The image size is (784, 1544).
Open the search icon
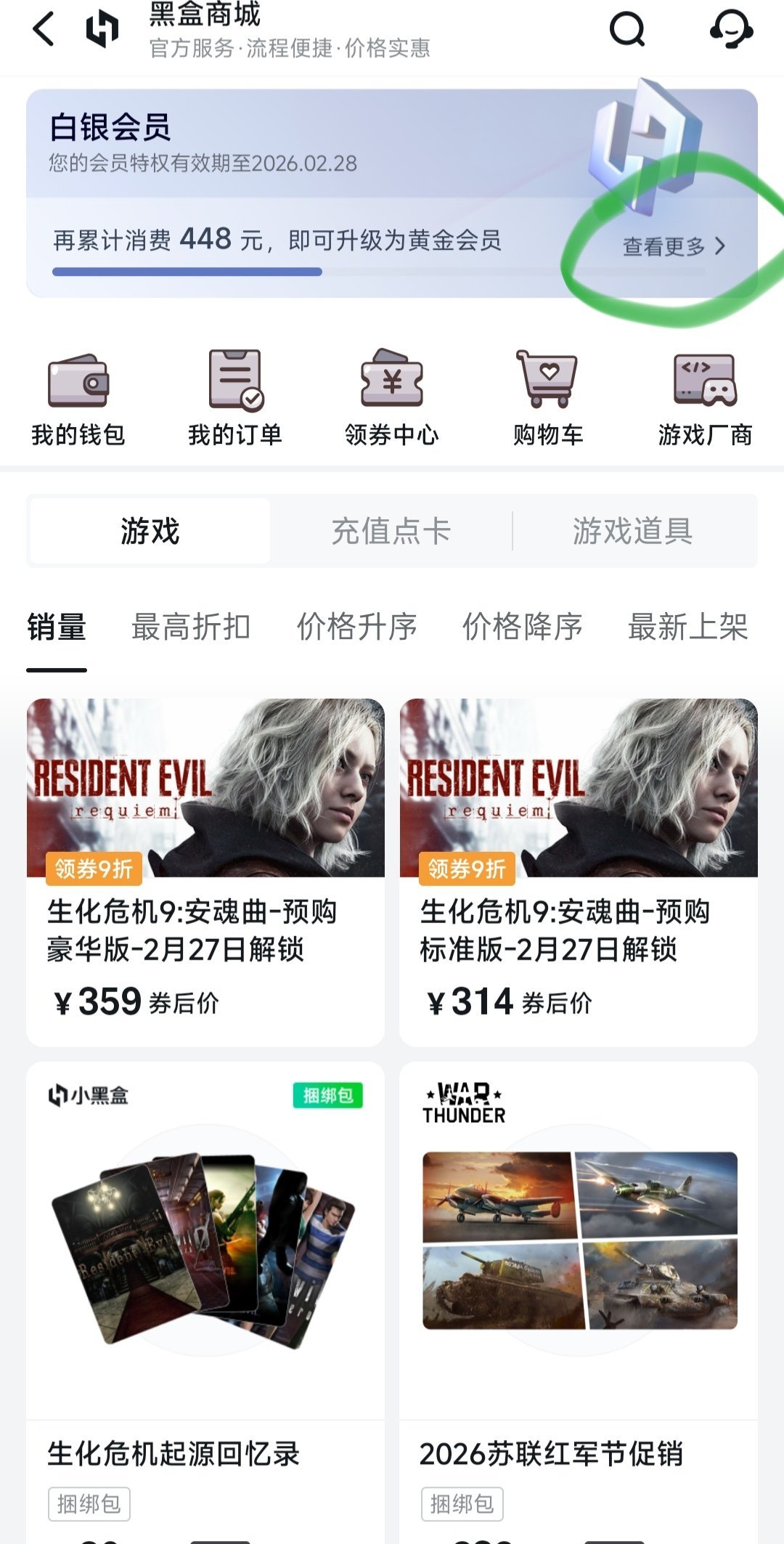pyautogui.click(x=627, y=30)
